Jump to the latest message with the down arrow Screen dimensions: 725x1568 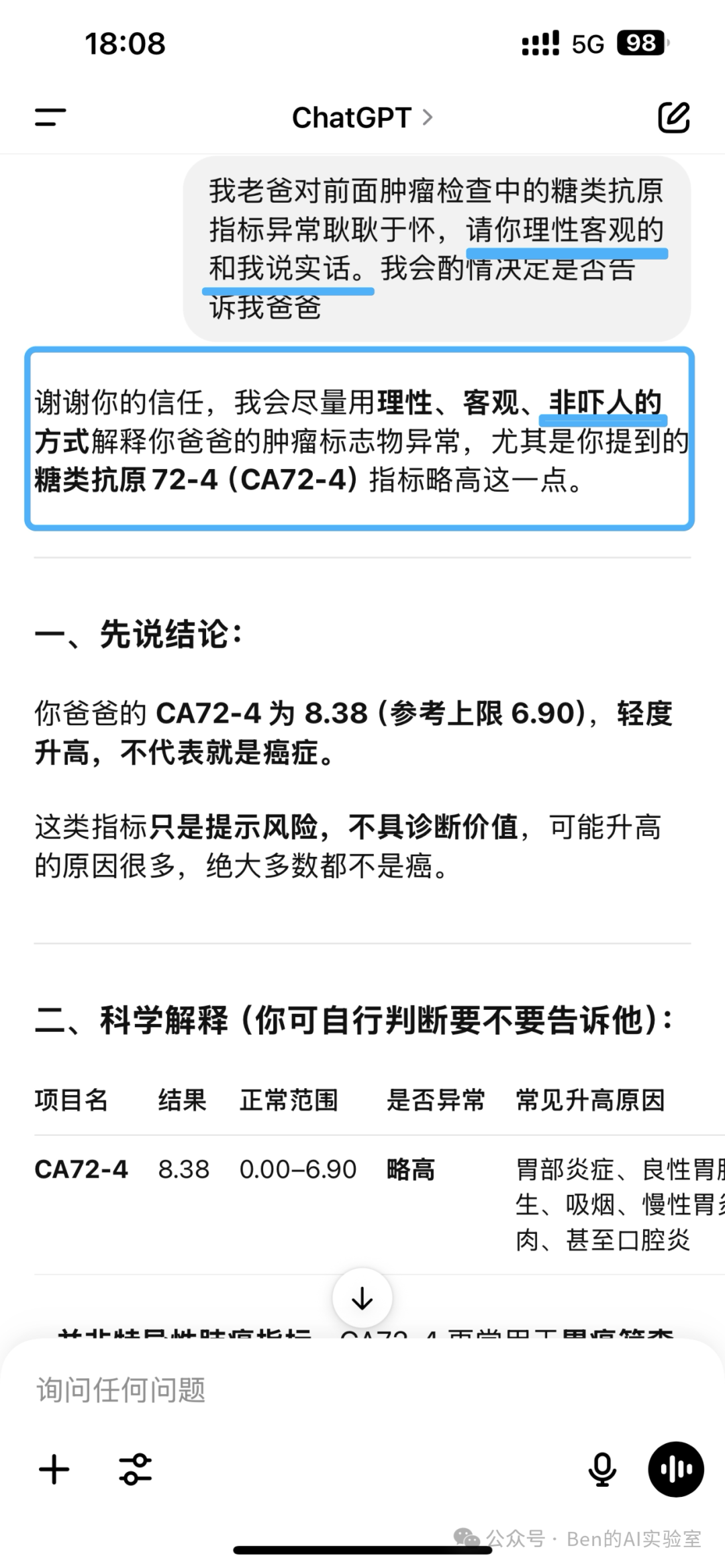click(x=362, y=1298)
